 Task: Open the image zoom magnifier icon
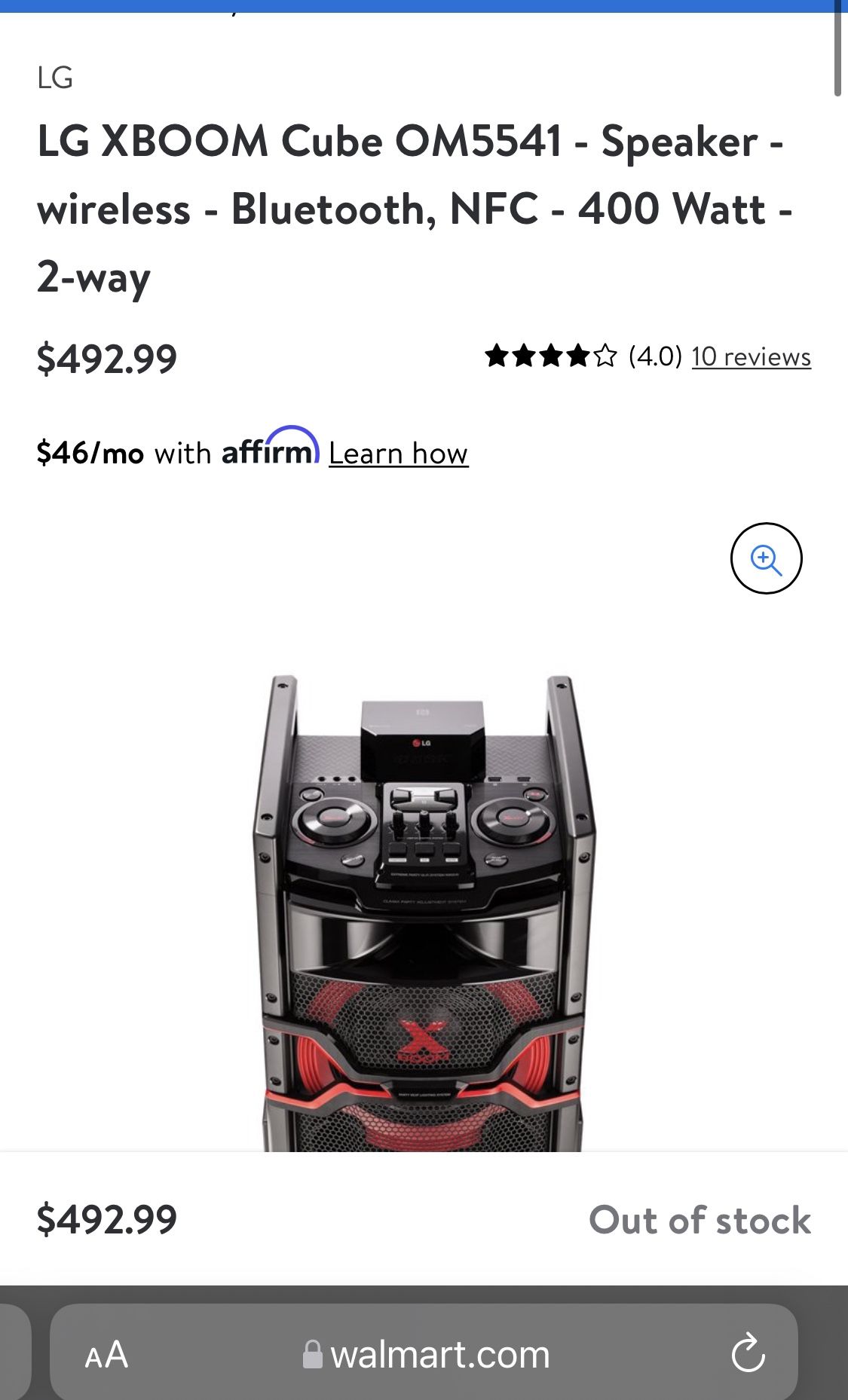(767, 558)
